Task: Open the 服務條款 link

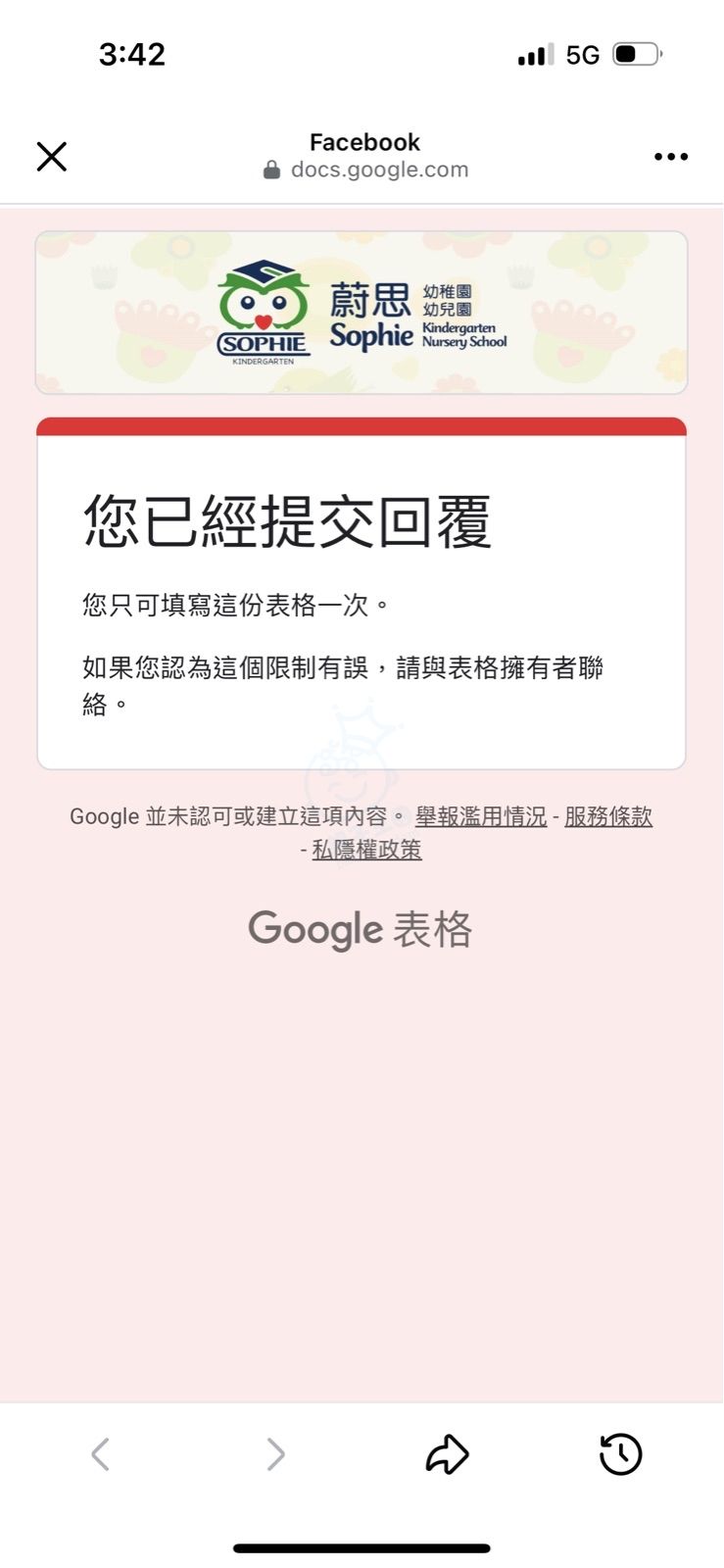Action: 608,816
